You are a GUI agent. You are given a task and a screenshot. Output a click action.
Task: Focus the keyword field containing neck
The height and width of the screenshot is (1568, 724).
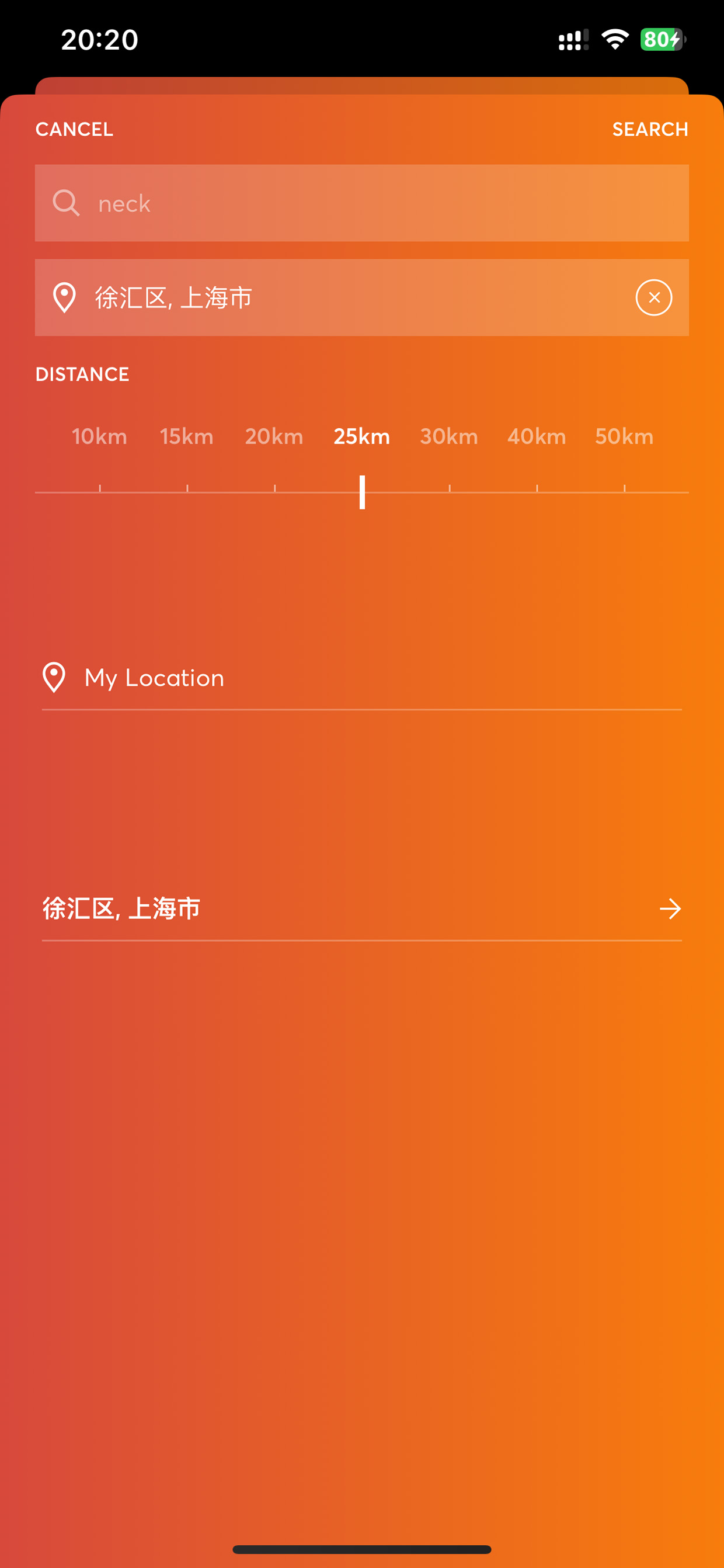[x=362, y=203]
